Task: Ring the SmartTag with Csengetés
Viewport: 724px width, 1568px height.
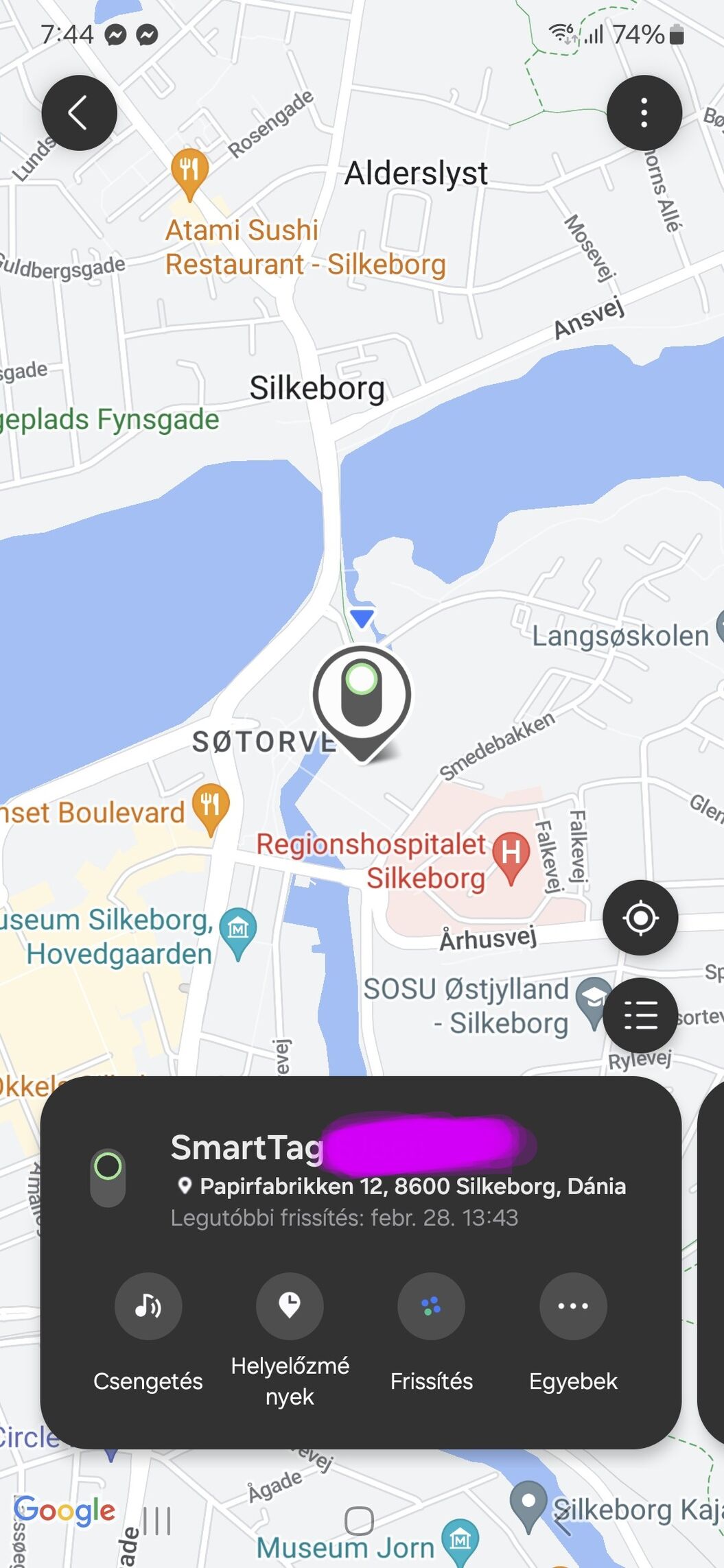Action: (x=148, y=1306)
